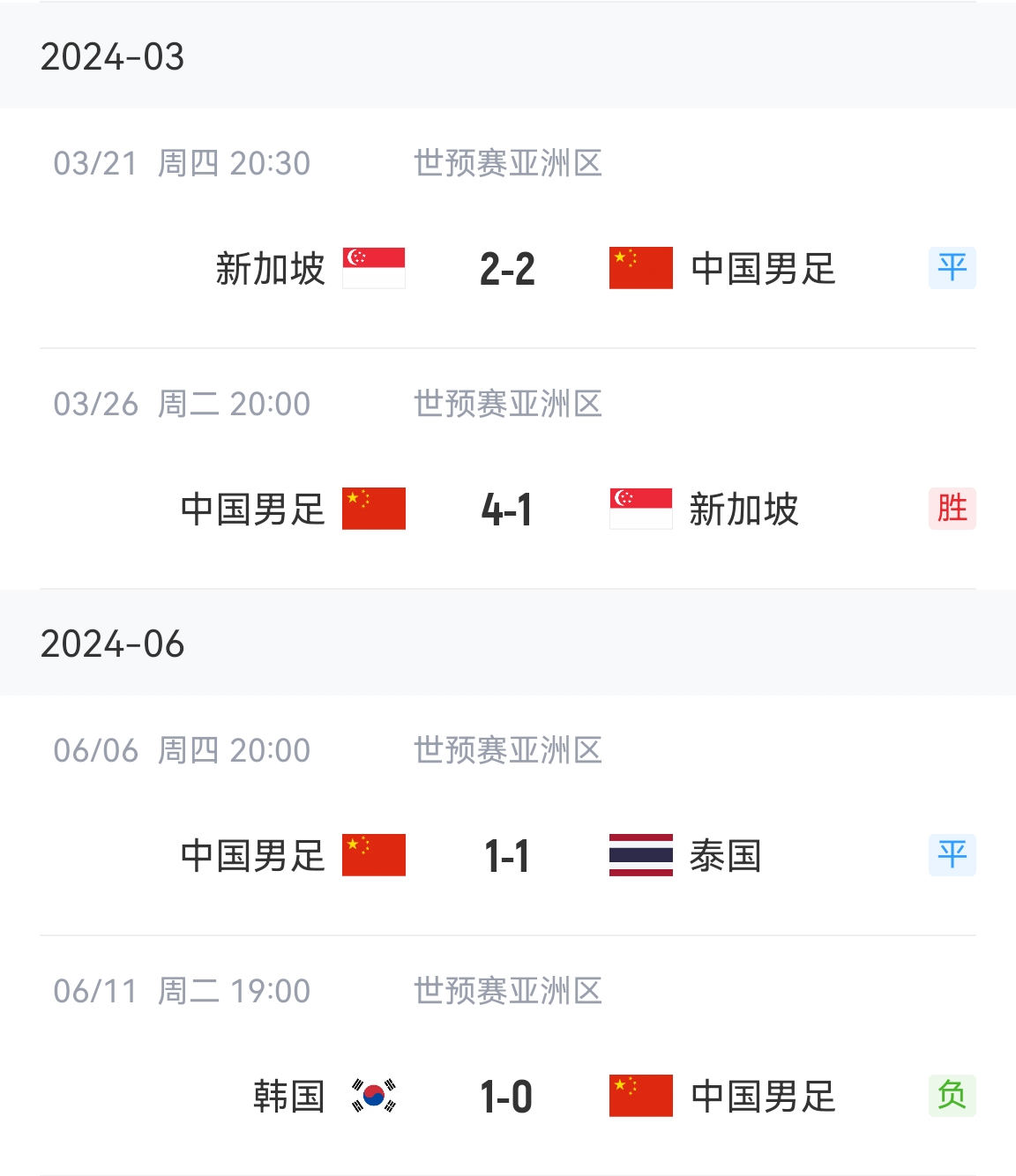Open the 06/06 中国男足 vs 泰国 match

point(507,855)
